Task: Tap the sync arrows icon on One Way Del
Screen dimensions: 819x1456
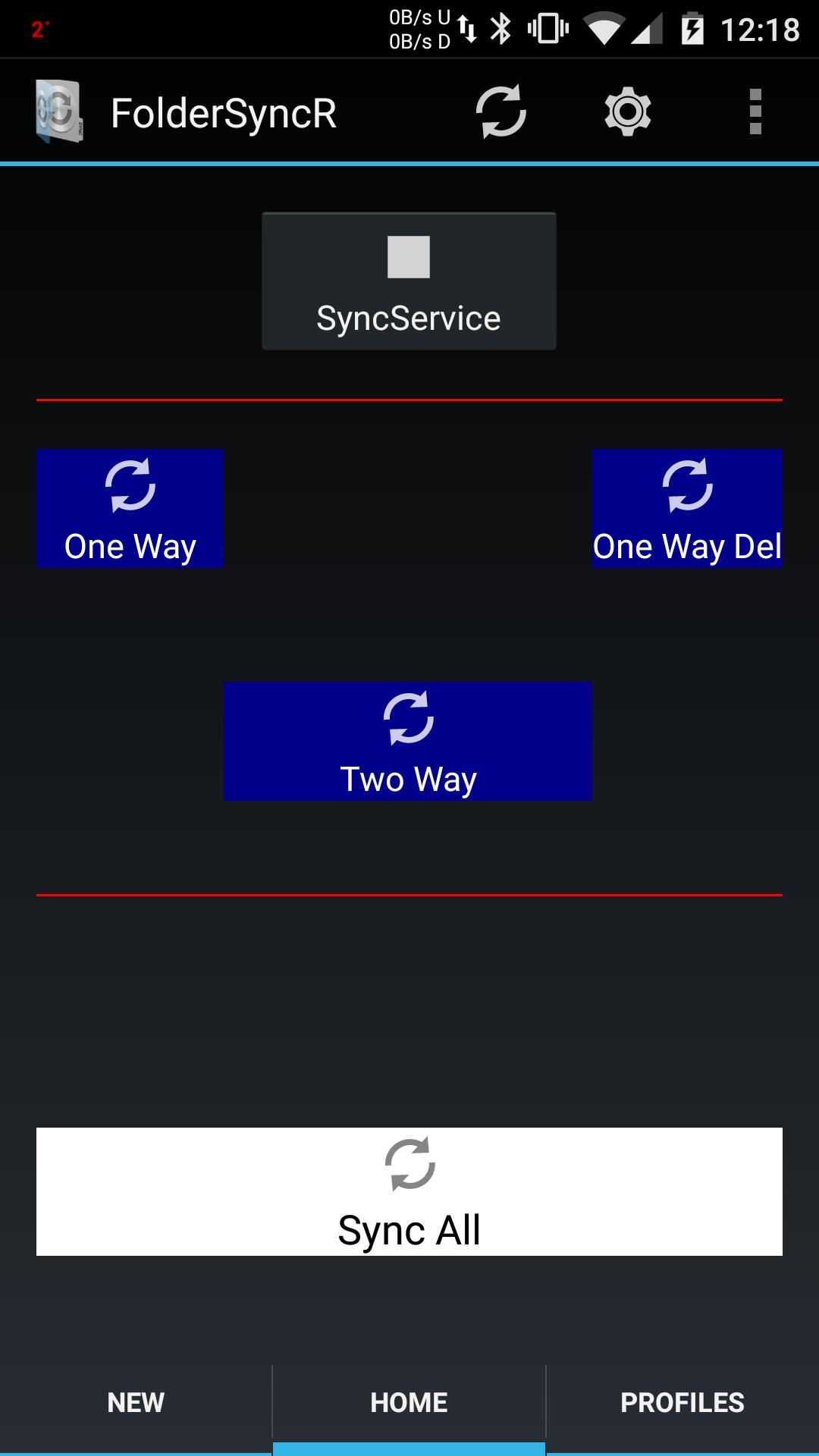Action: click(687, 485)
